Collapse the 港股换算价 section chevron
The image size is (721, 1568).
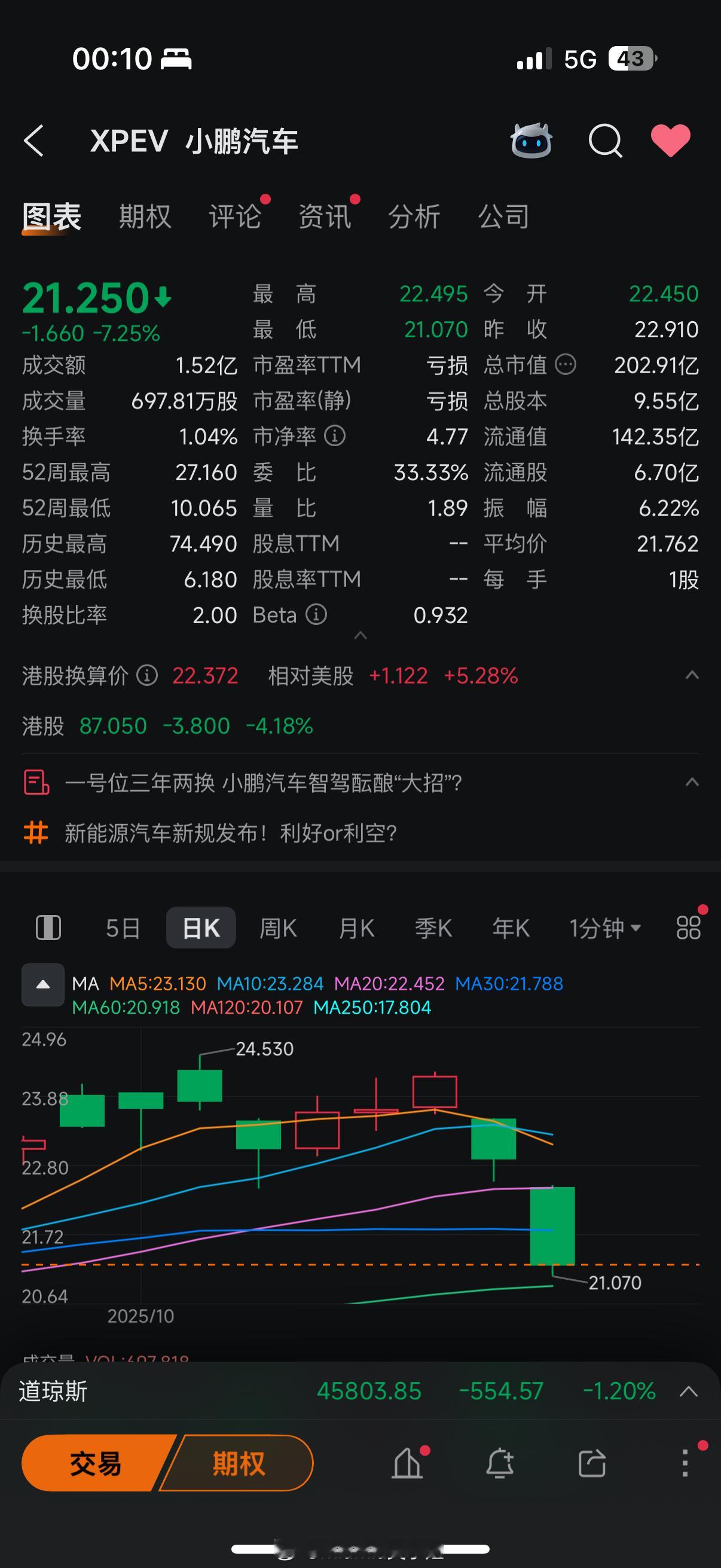[x=692, y=675]
